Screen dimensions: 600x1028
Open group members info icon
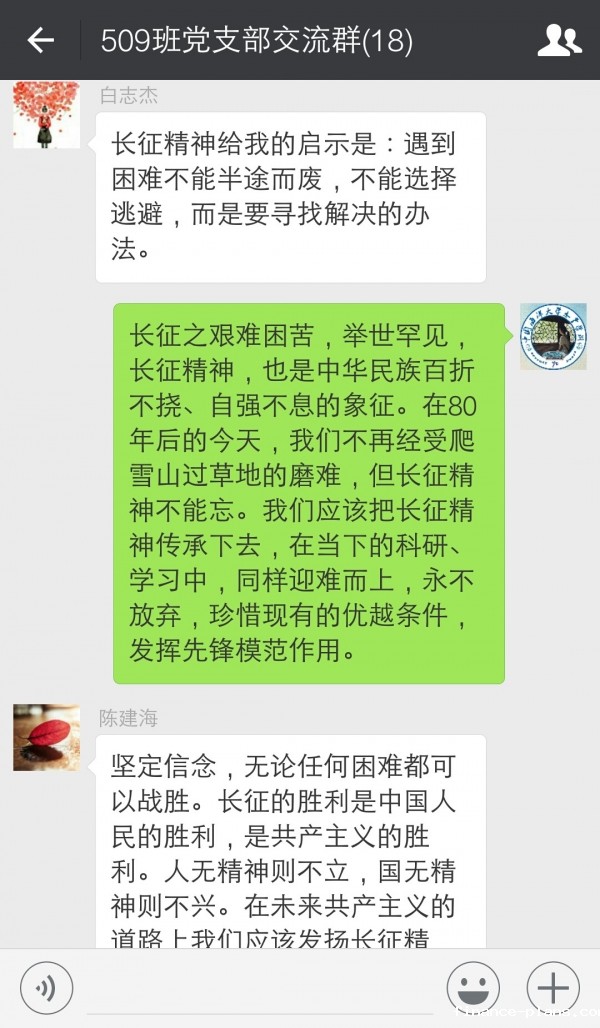[559, 40]
